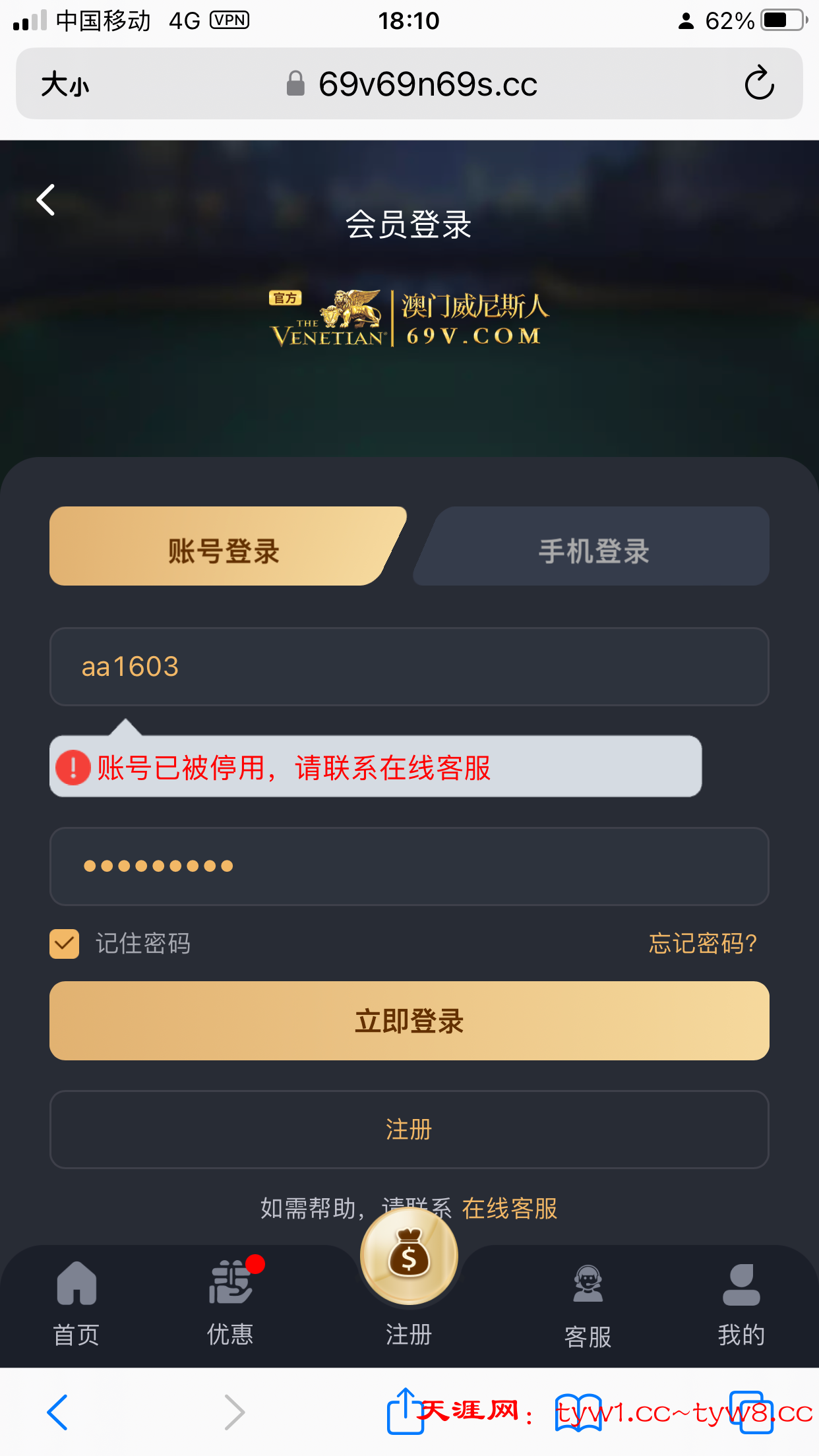Go back from the 会员登录 page
The height and width of the screenshot is (1456, 819).
click(46, 200)
